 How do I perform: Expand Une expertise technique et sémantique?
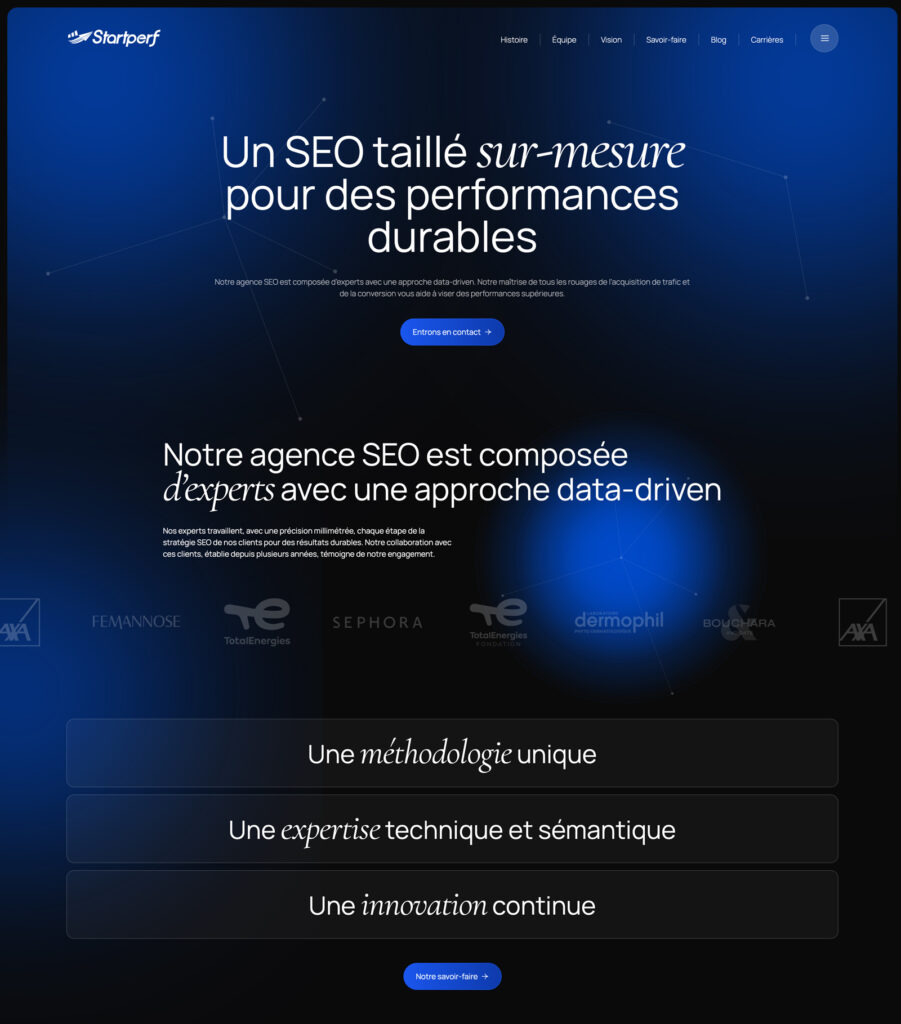tap(452, 829)
